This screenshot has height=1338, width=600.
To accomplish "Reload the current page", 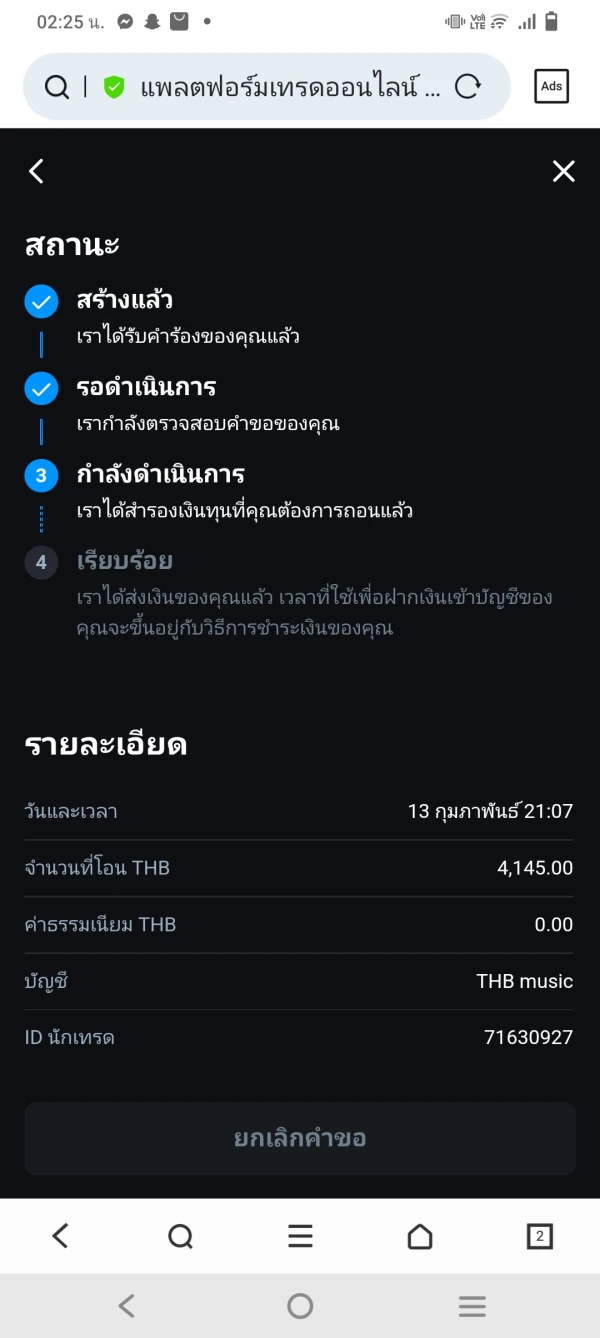I will coord(468,87).
